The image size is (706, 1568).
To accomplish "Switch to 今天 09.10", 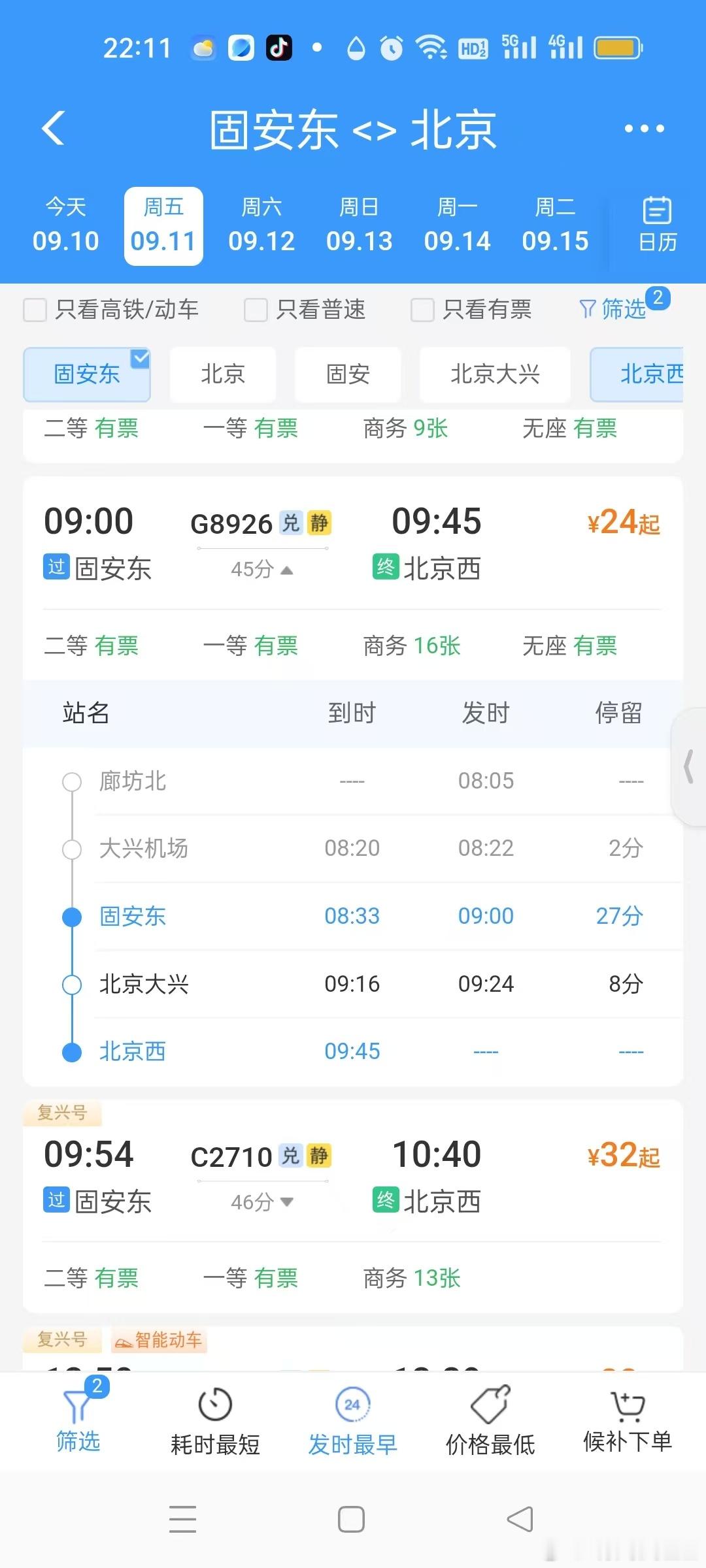I will click(x=65, y=226).
